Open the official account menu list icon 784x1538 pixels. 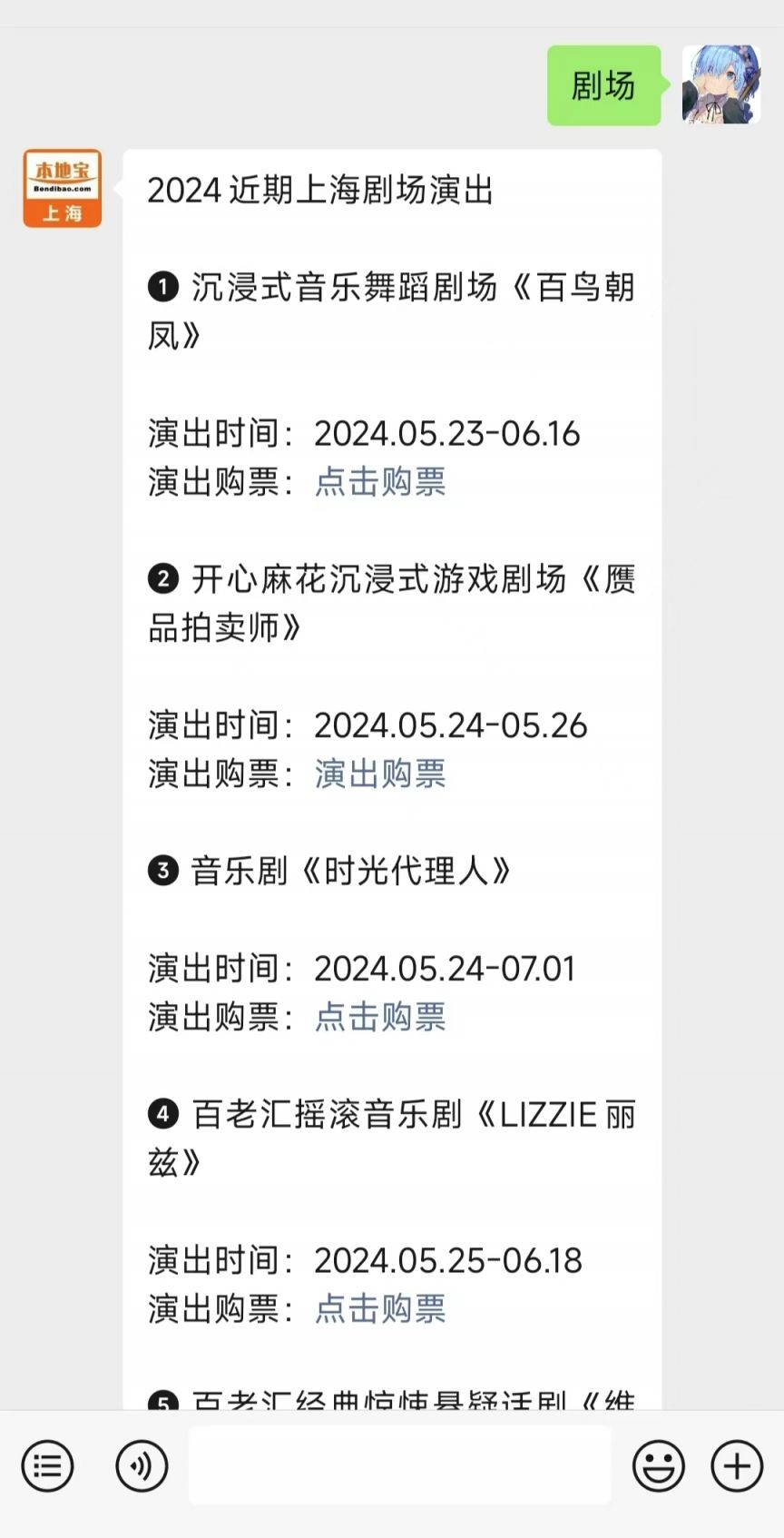point(47,1465)
